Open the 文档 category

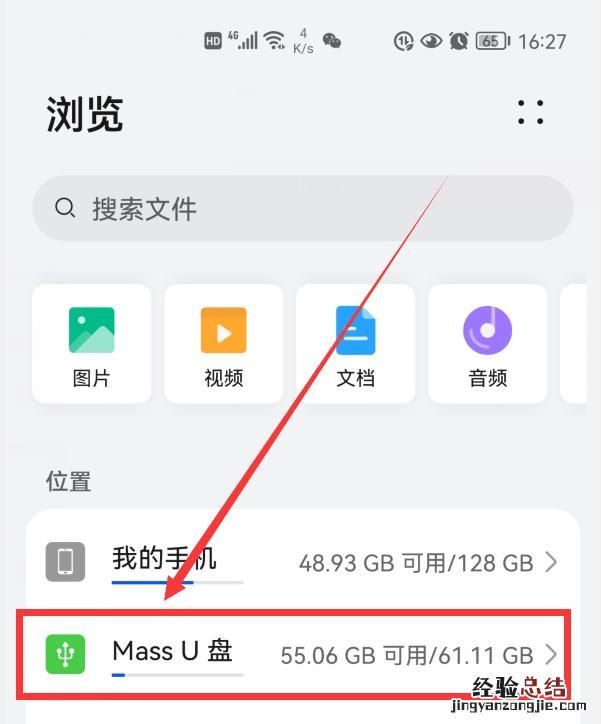(x=355, y=344)
